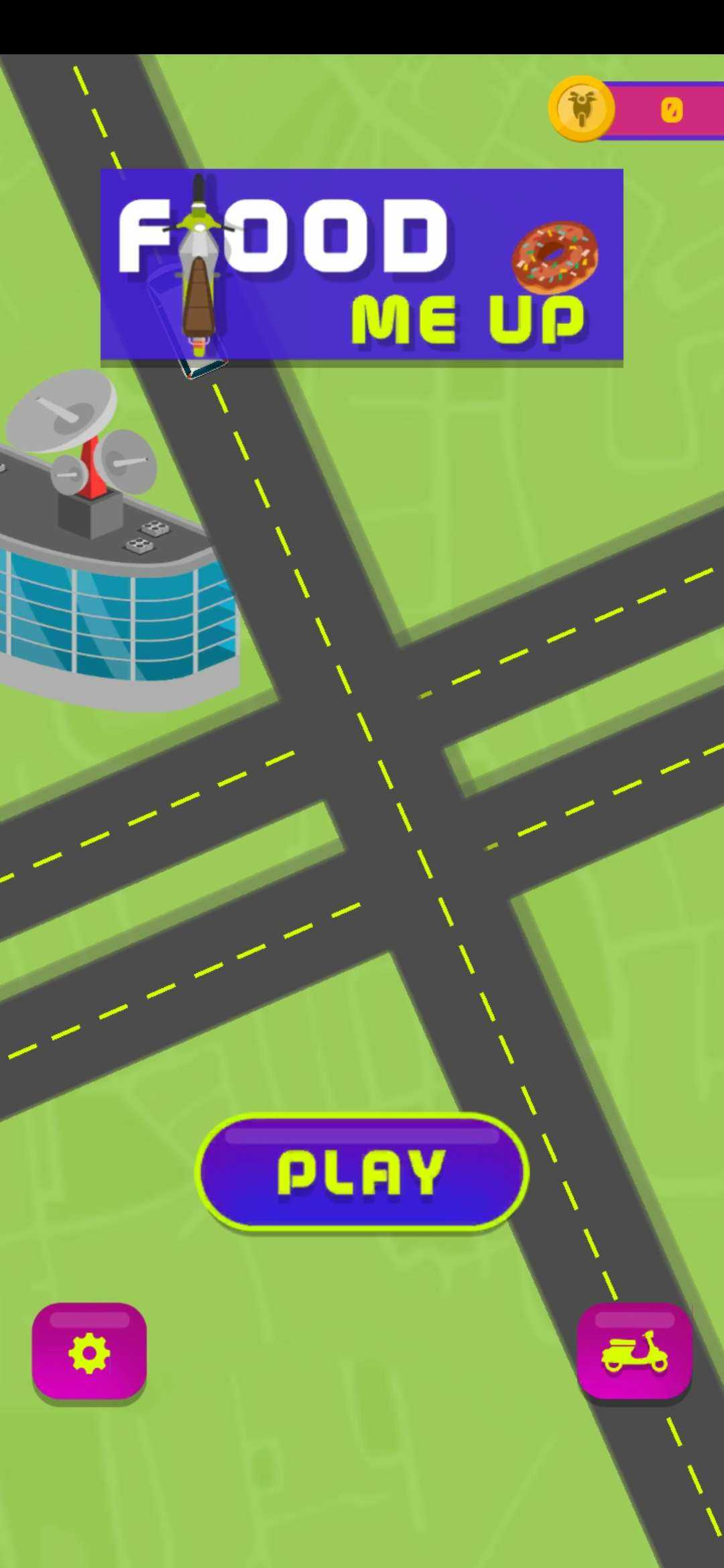Open the scooter selection shop
This screenshot has height=1568, width=724.
pos(634,1352)
